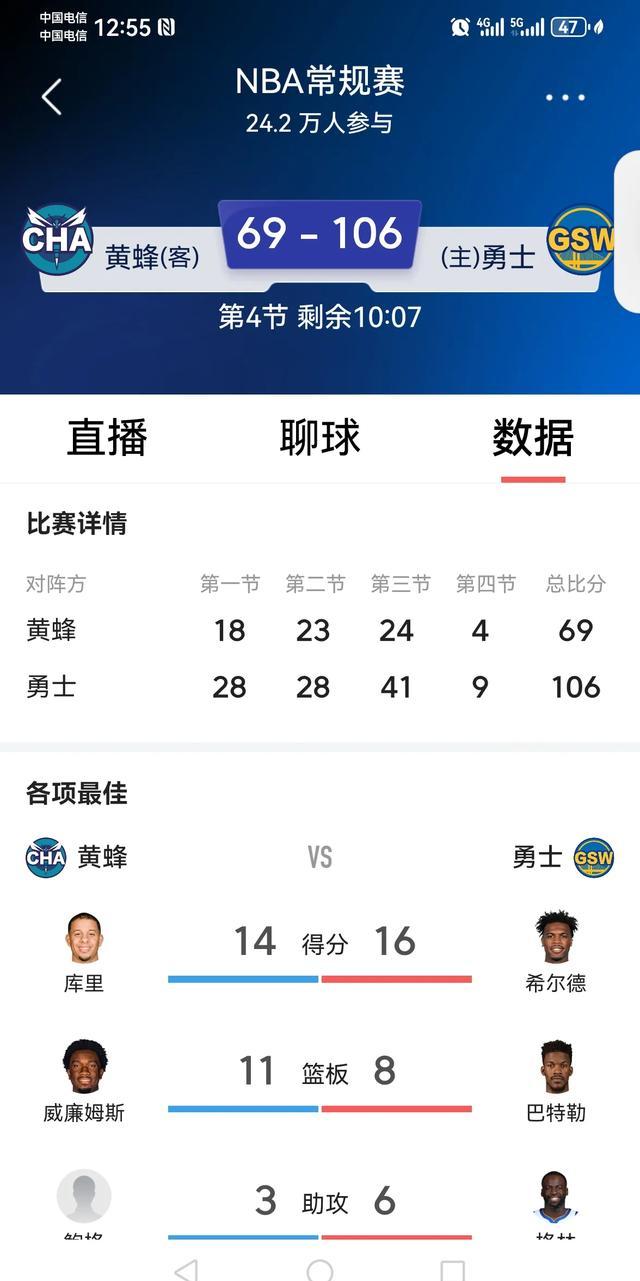Select the 数据 tab

coord(533,438)
